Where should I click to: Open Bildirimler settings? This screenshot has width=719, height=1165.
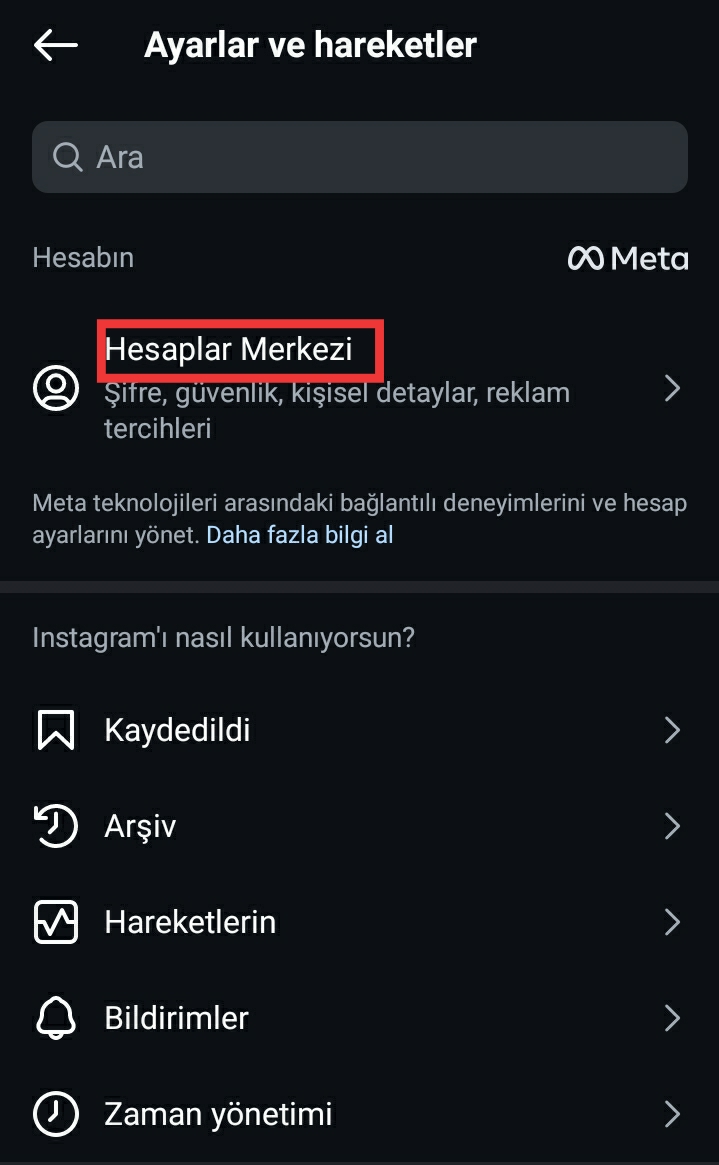click(x=360, y=1018)
